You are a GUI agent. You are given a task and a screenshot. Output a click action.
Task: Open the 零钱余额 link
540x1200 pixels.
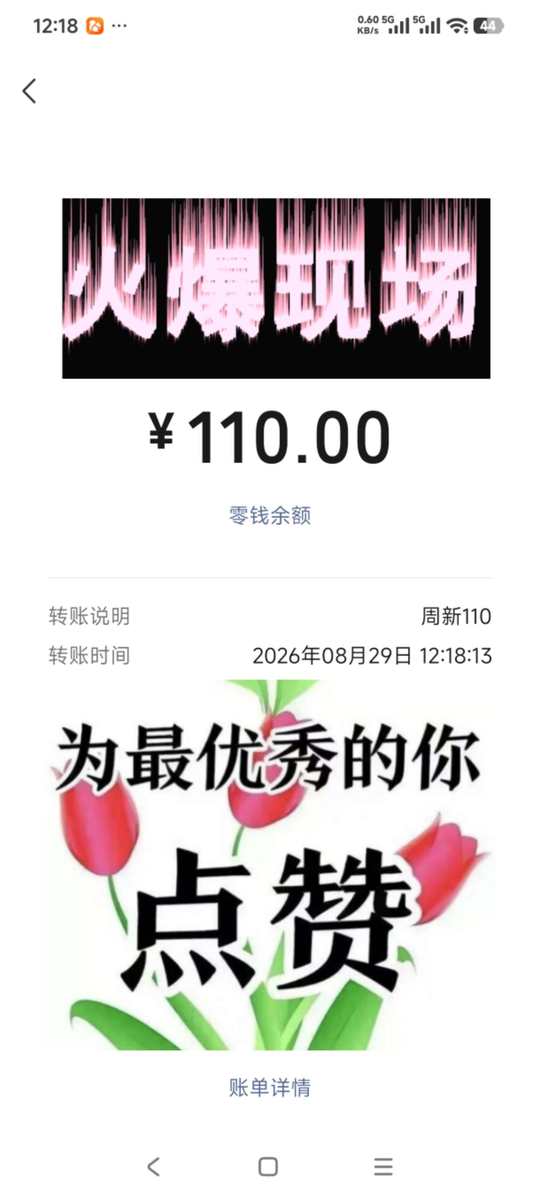[x=270, y=516]
